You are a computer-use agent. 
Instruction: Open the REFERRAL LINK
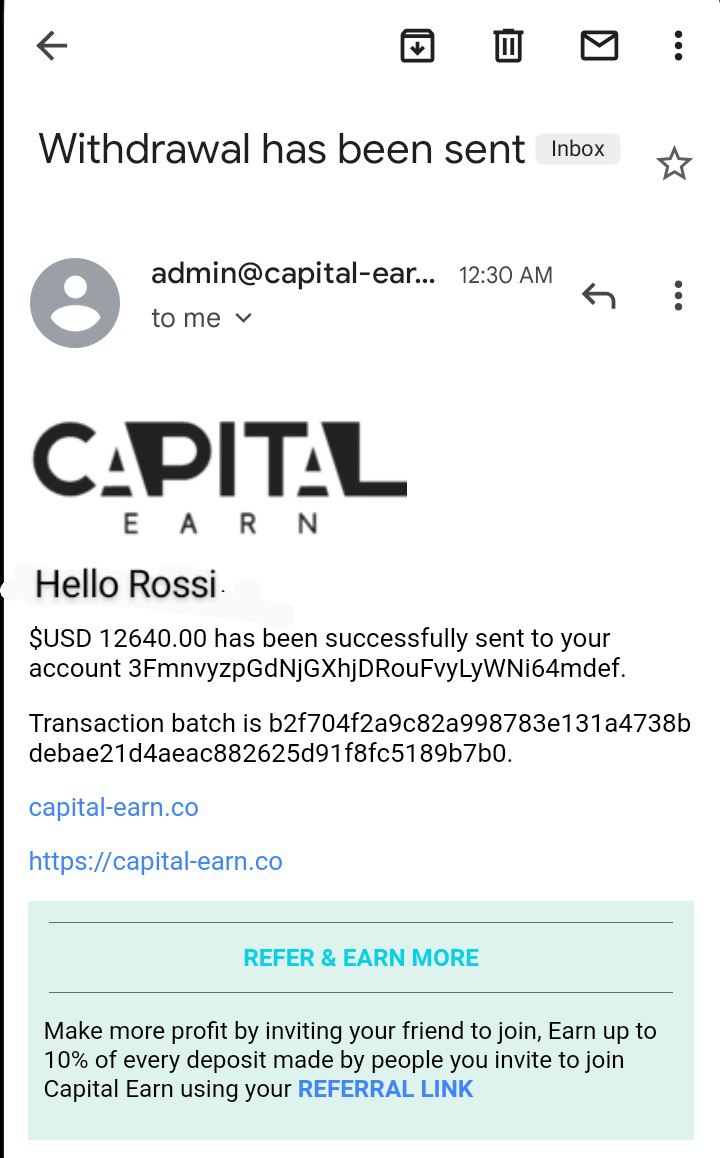click(385, 1089)
